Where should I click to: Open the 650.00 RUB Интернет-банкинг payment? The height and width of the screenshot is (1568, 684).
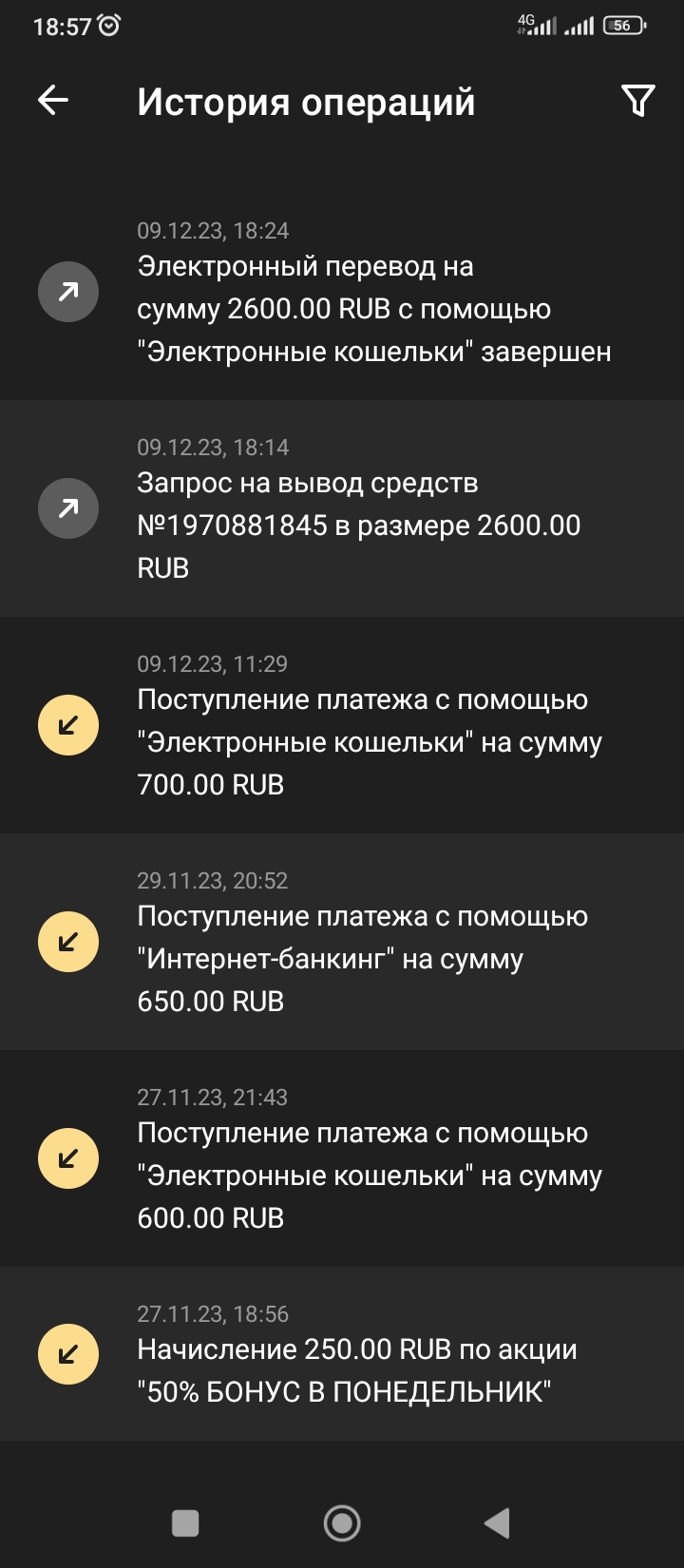point(342,942)
